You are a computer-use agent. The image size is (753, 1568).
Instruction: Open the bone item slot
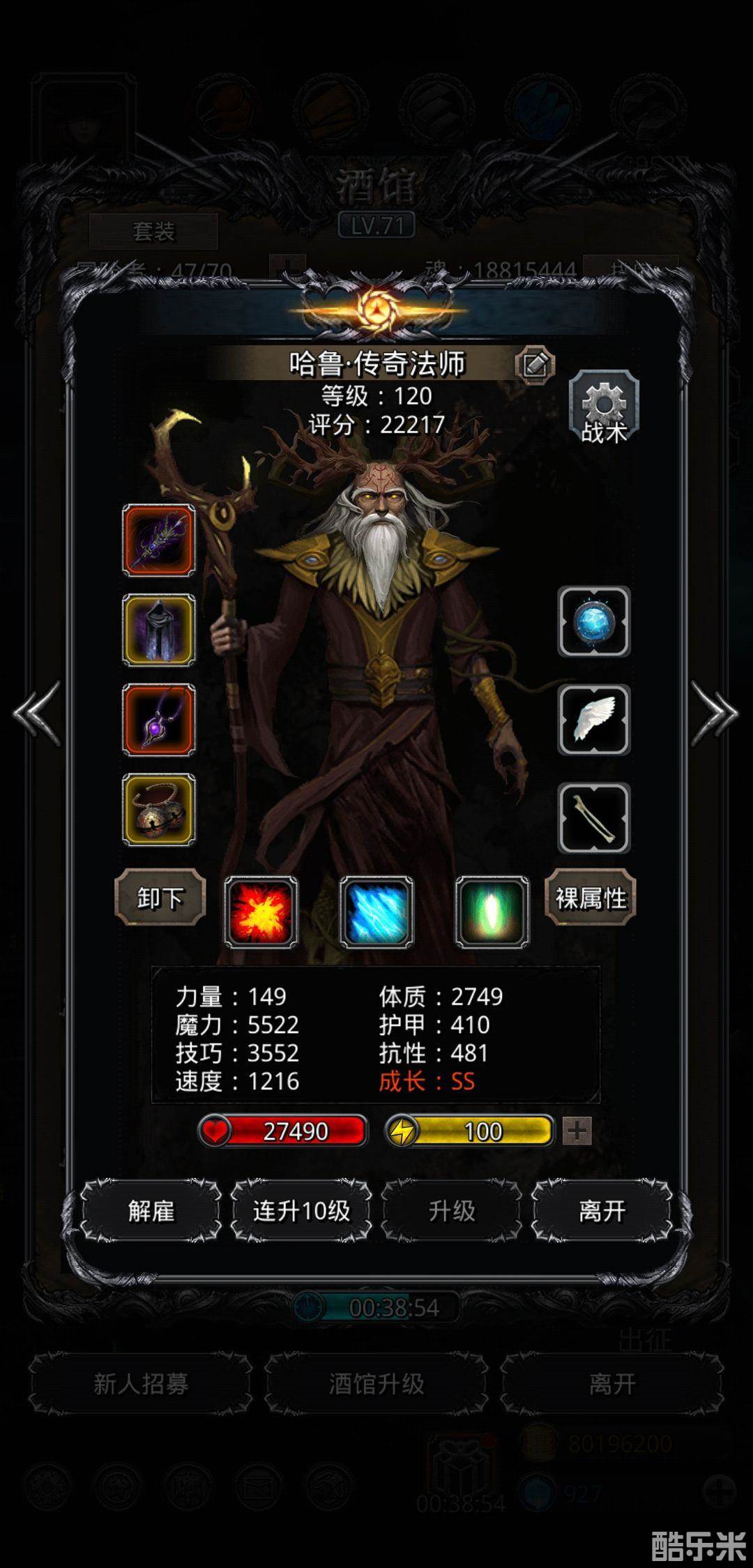click(x=594, y=817)
